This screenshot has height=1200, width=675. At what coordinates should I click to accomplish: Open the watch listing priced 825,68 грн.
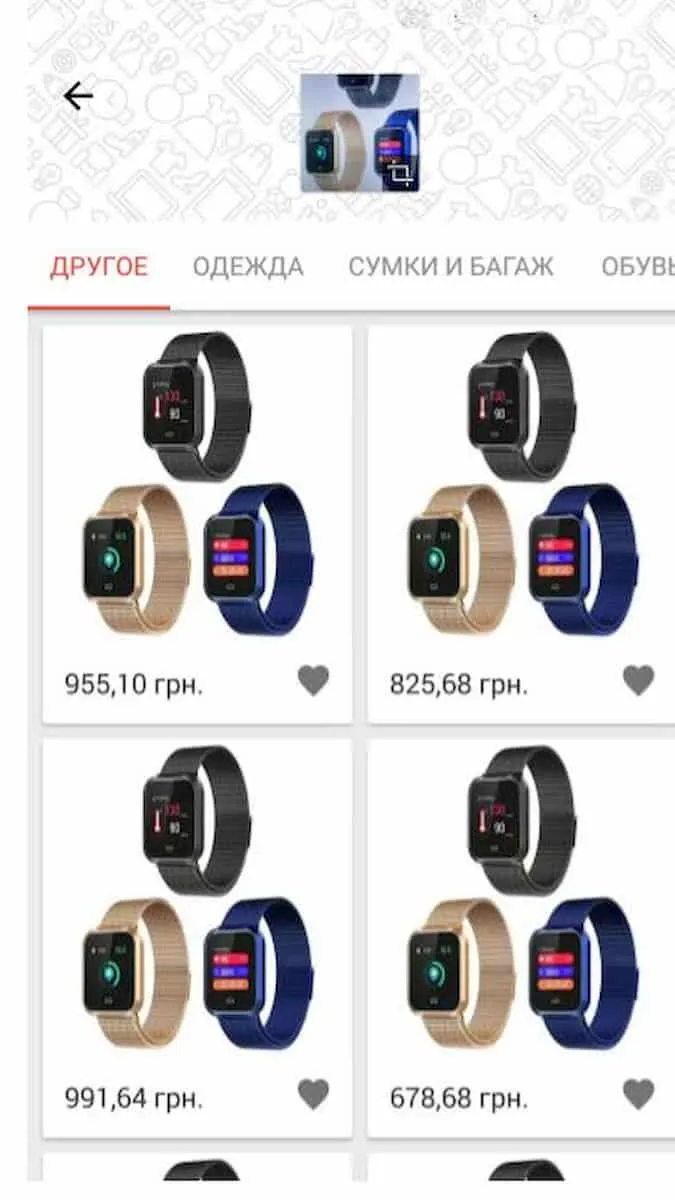(521, 524)
